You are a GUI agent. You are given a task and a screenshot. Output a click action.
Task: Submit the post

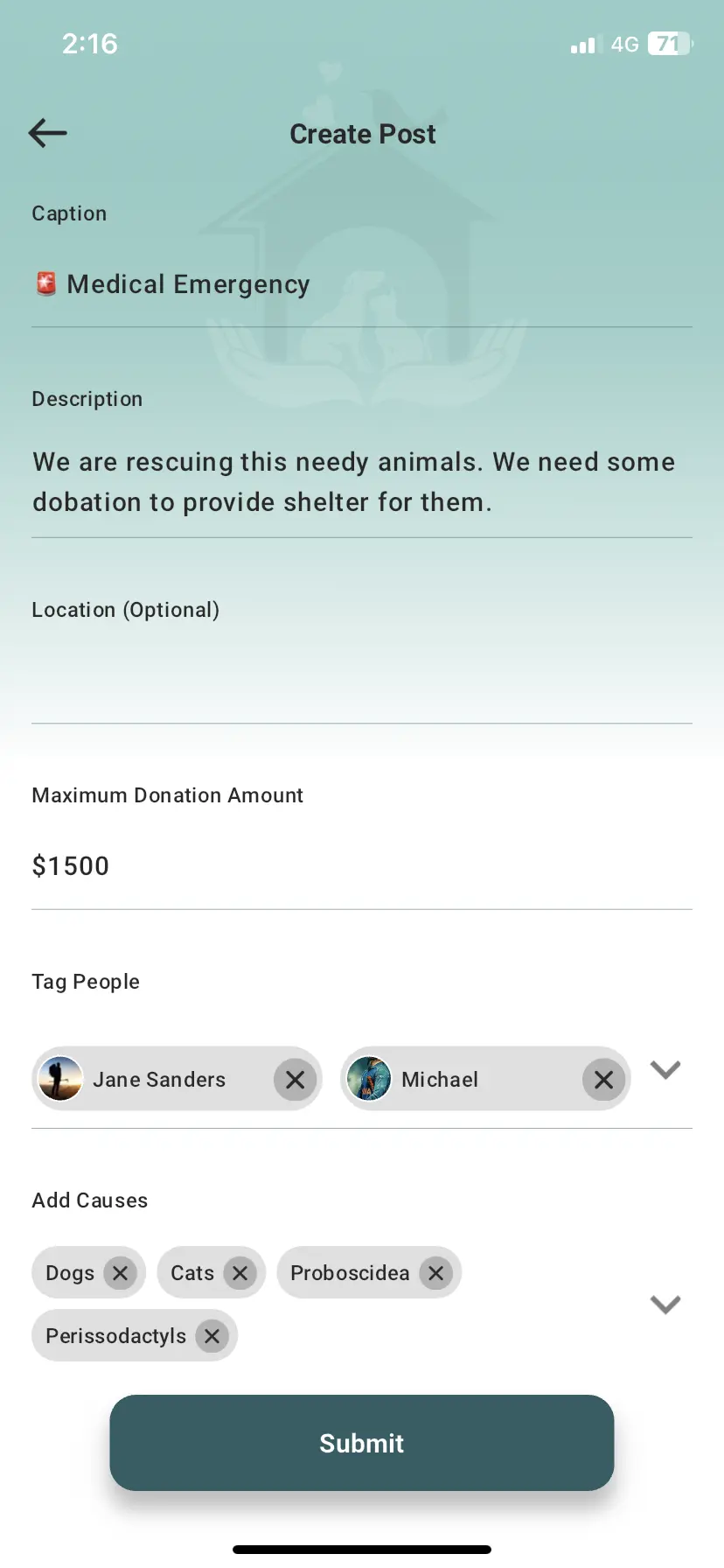(362, 1443)
